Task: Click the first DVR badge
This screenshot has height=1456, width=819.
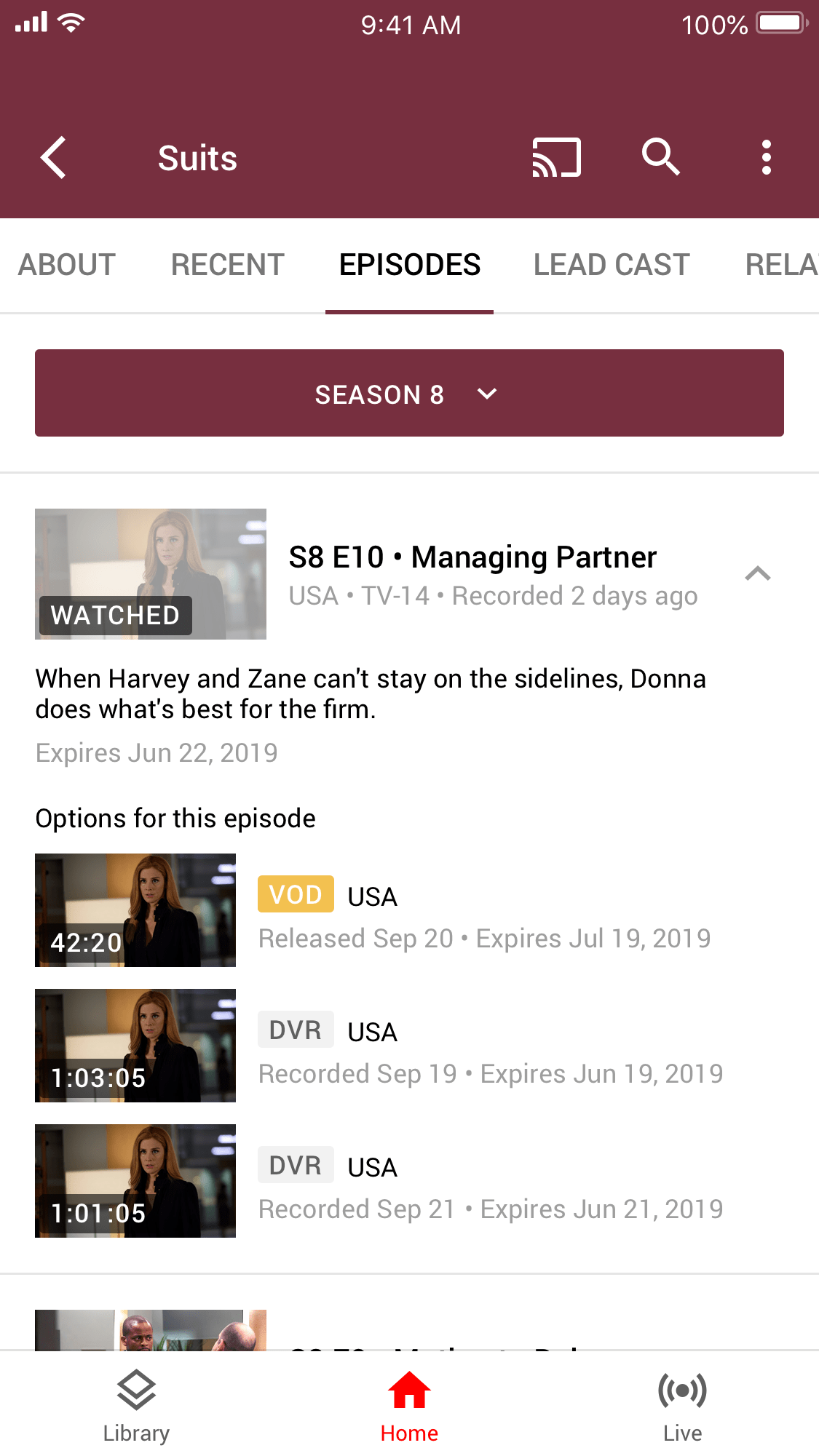Action: [x=295, y=1029]
